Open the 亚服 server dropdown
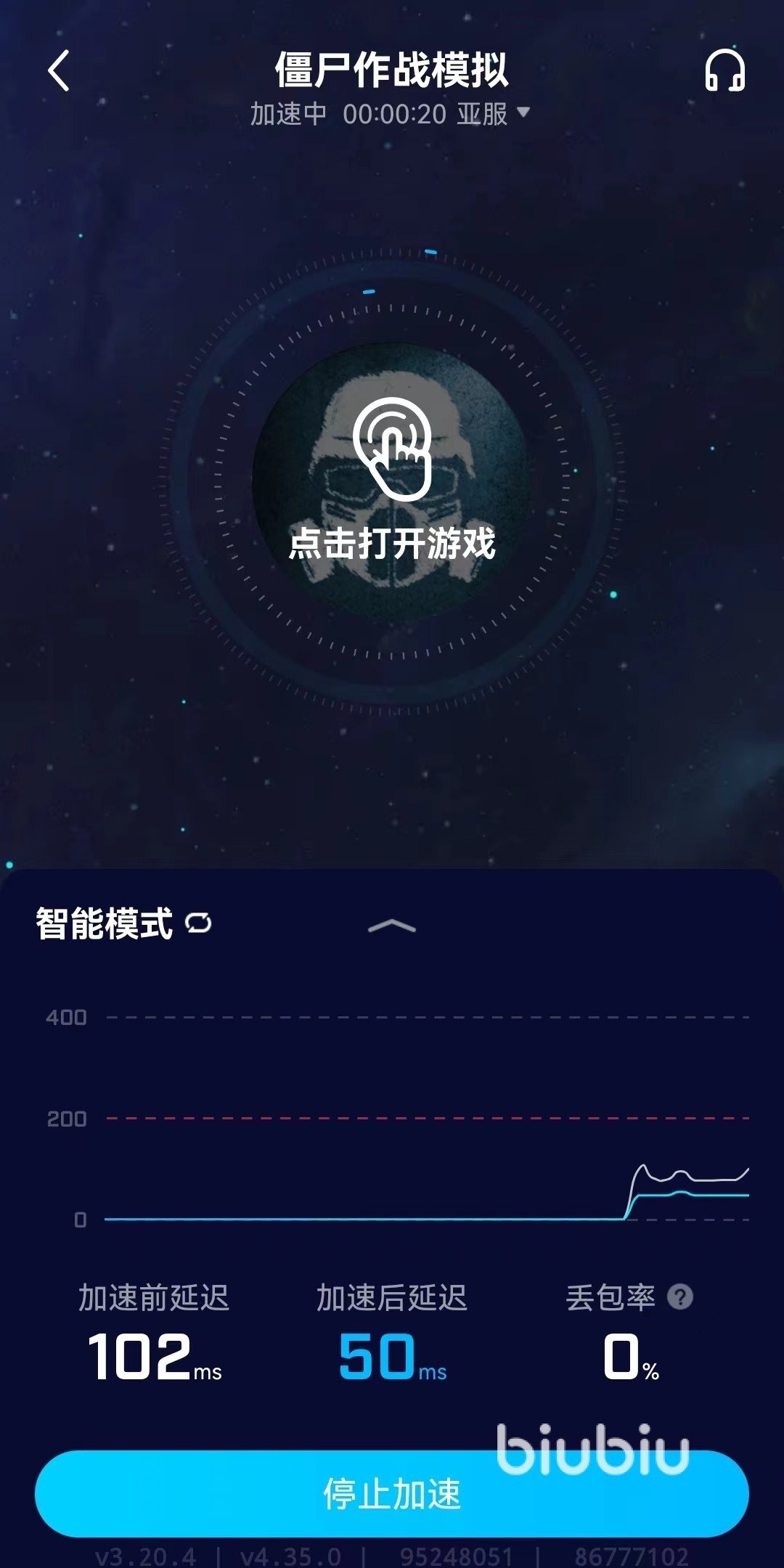The height and width of the screenshot is (1568, 784). [494, 114]
